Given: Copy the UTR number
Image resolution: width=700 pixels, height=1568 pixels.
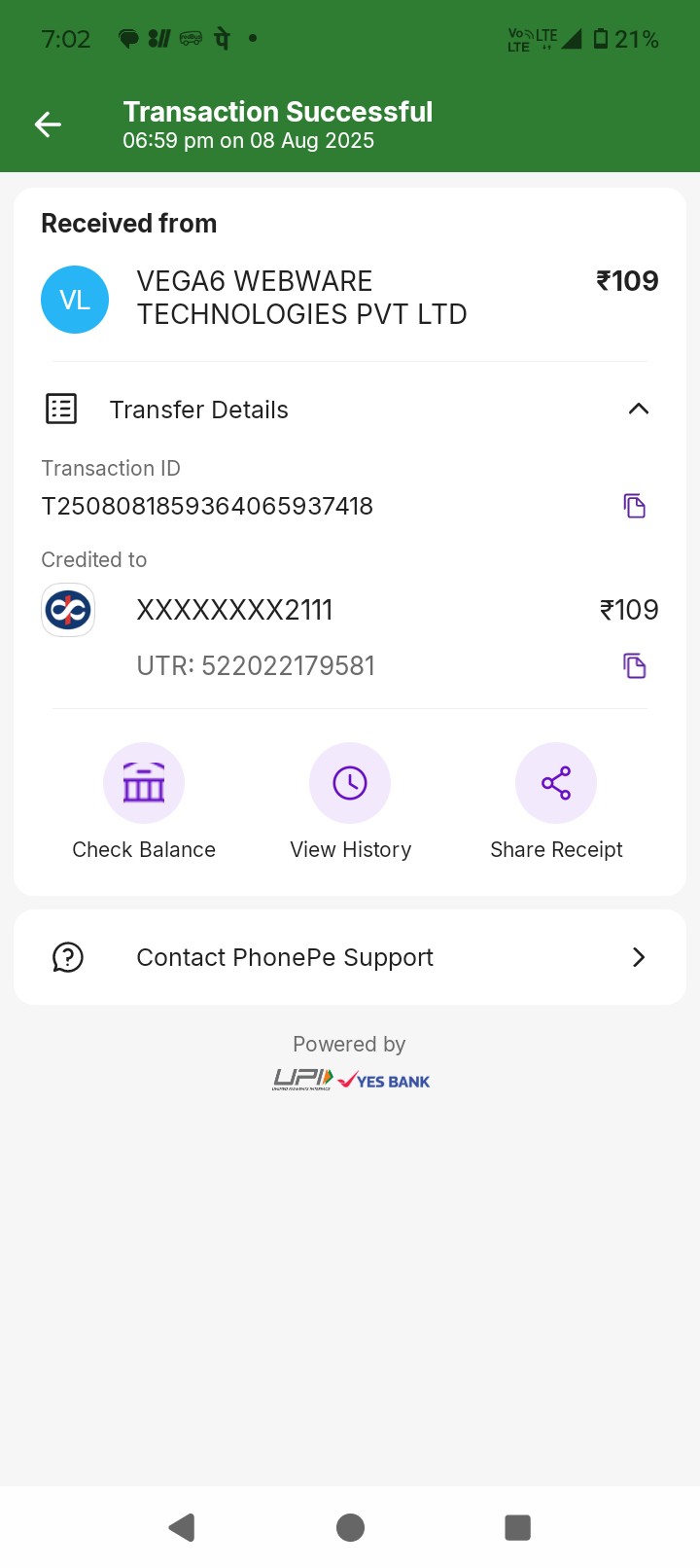Looking at the screenshot, I should point(634,666).
